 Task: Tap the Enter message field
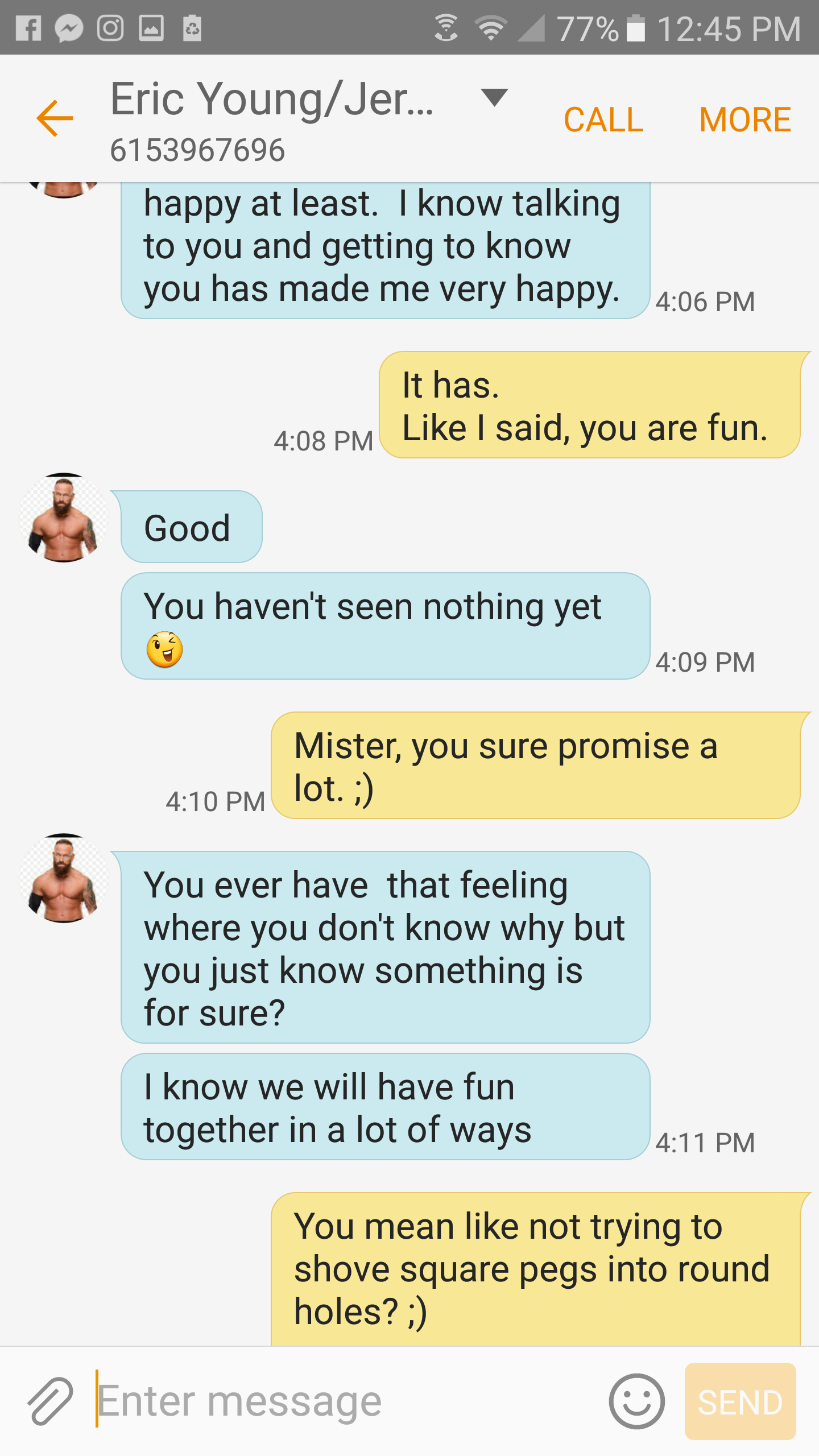341,1401
